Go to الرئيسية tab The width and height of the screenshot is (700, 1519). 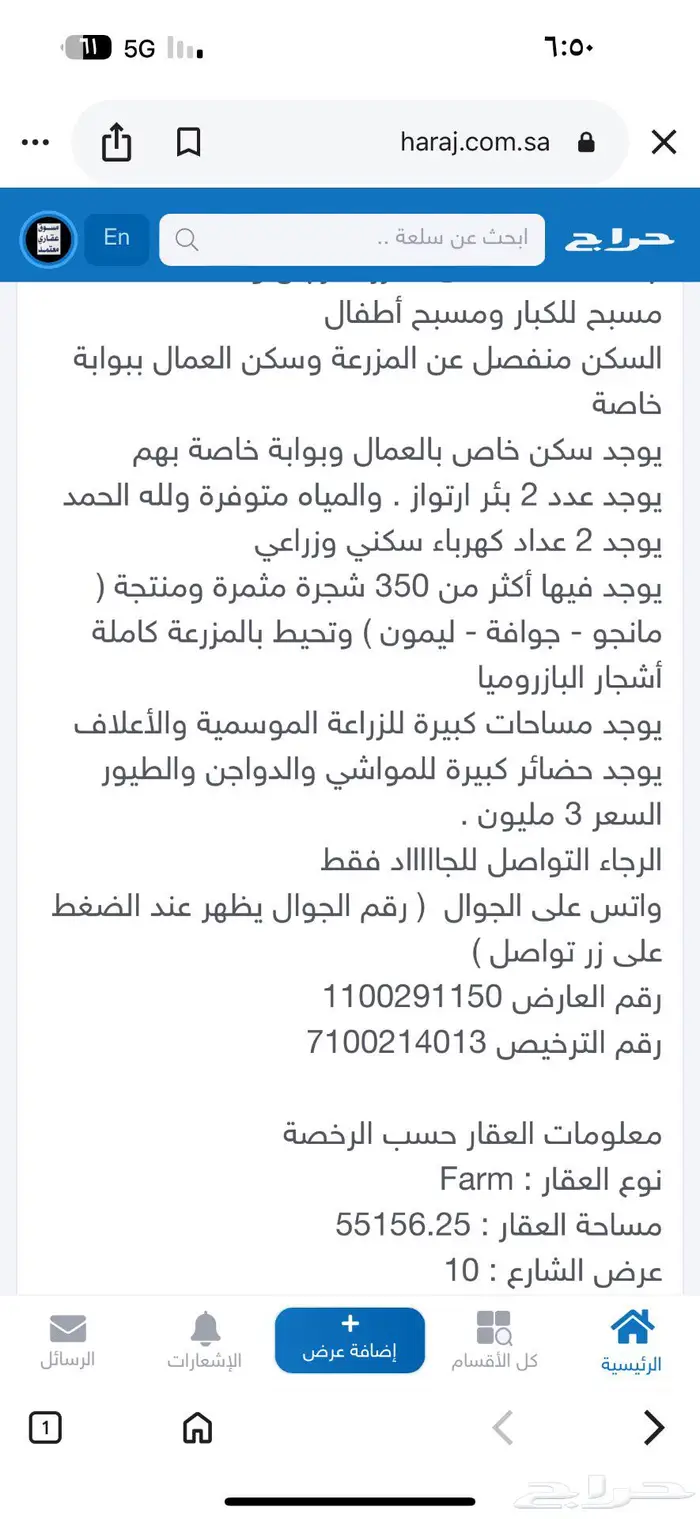click(x=632, y=1341)
